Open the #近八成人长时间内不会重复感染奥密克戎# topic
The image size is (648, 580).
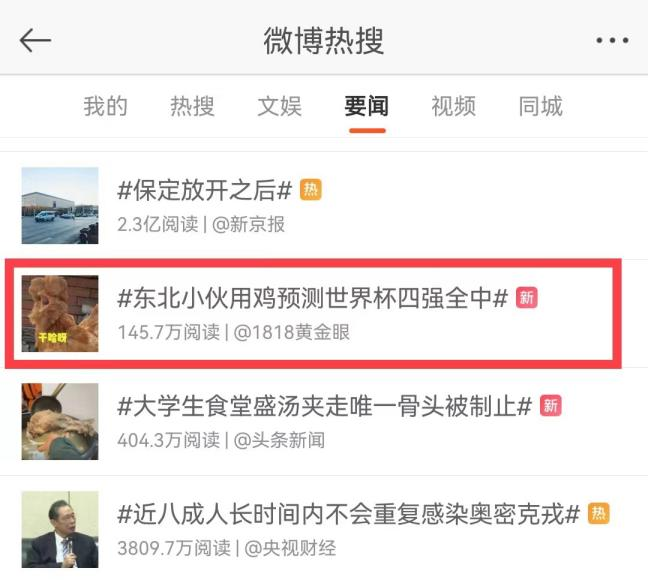[348, 514]
